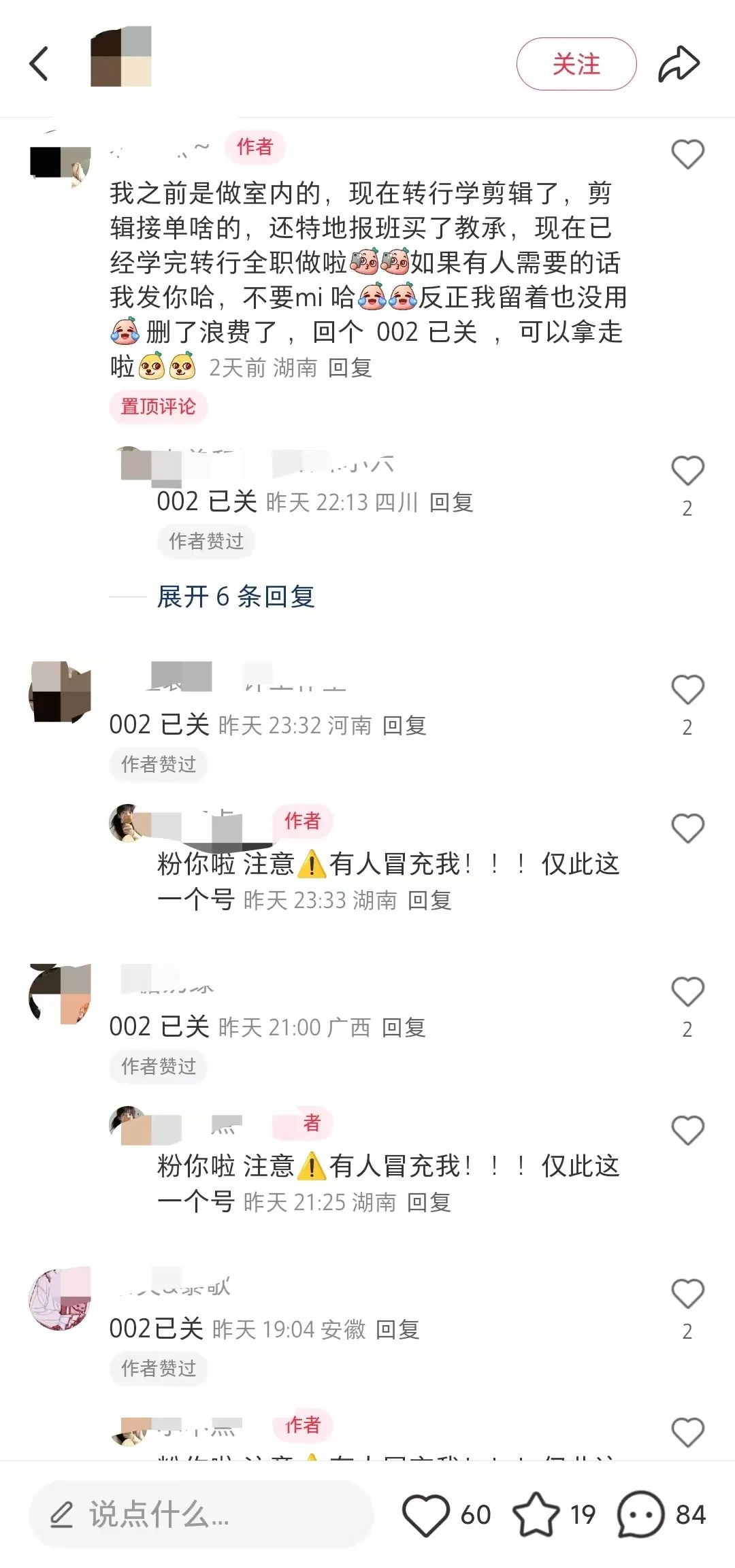The height and width of the screenshot is (1568, 735).
Task: Open the author's avatar in the header
Action: pyautogui.click(x=120, y=56)
